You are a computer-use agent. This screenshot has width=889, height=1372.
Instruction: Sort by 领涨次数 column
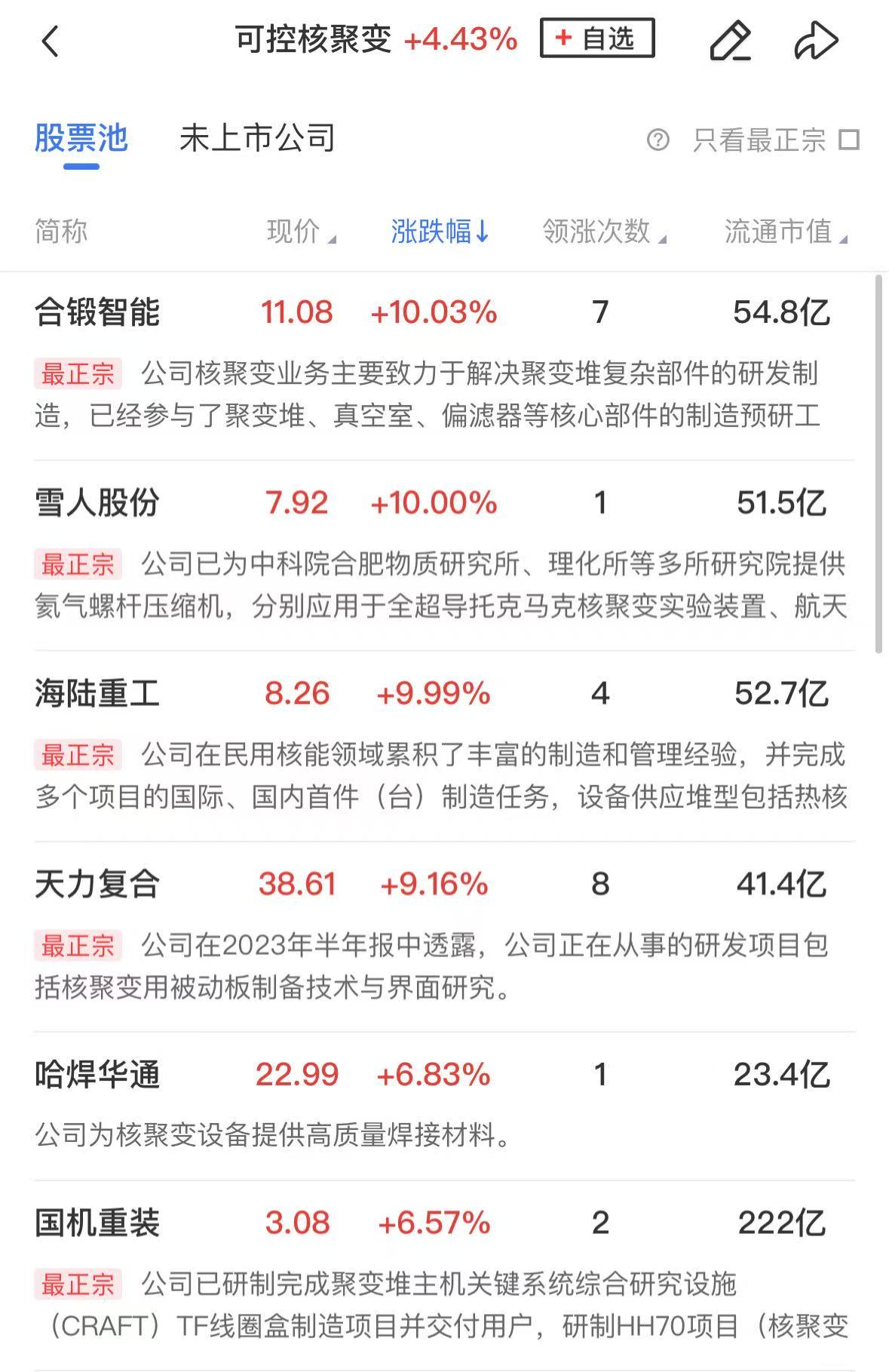(603, 232)
